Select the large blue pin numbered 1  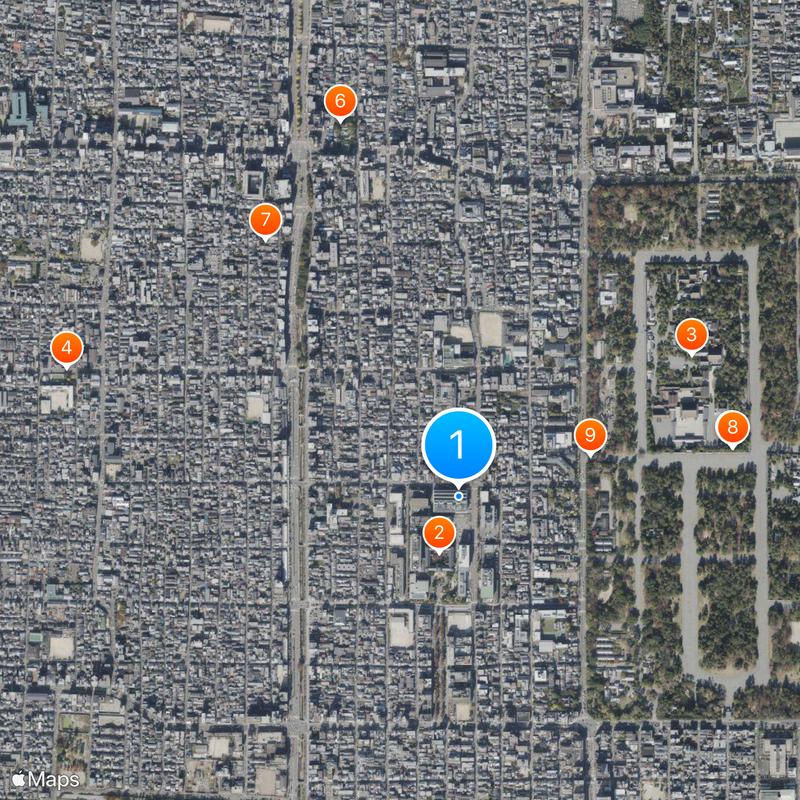pyautogui.click(x=459, y=445)
